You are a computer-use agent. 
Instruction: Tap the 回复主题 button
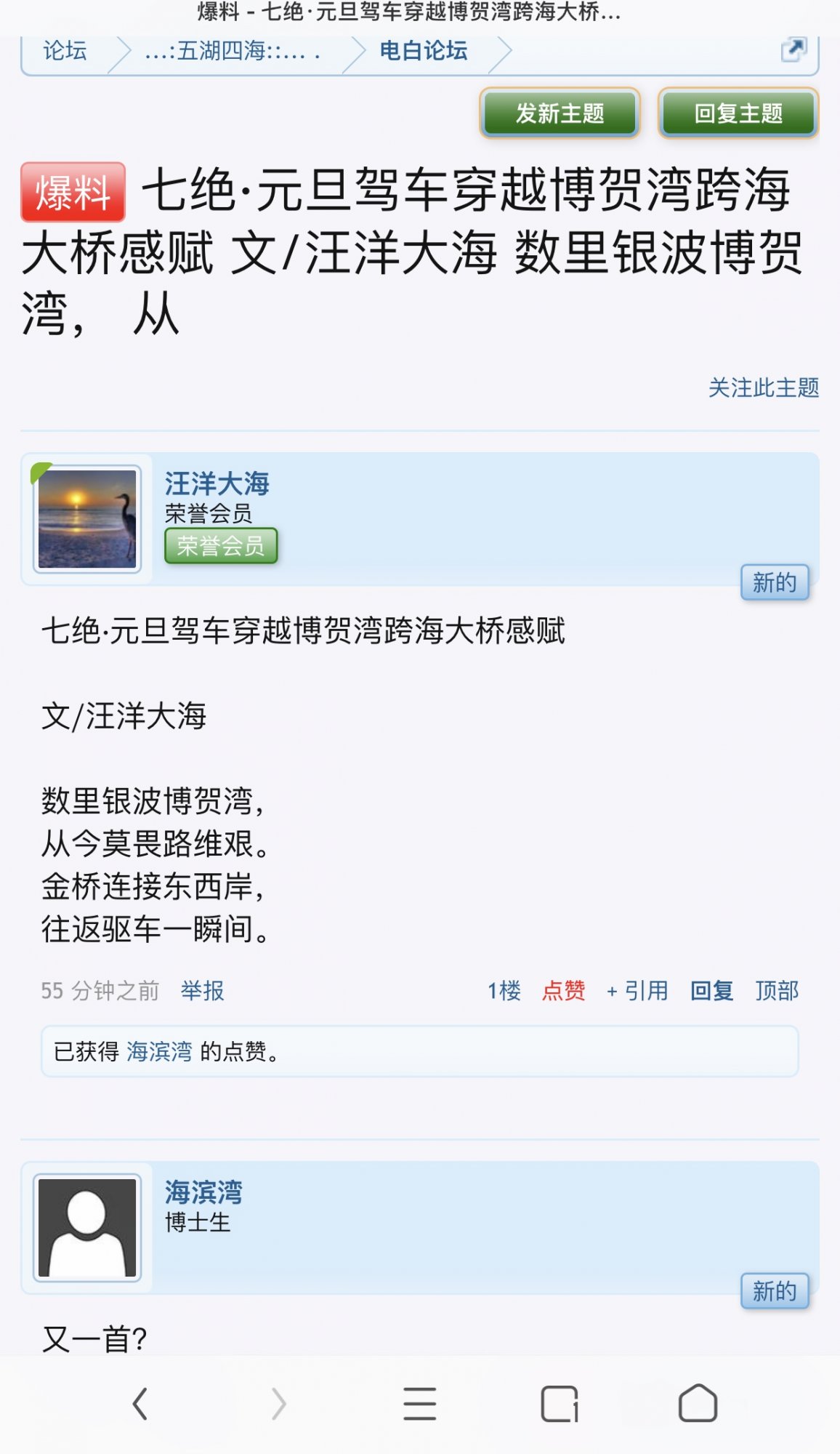click(738, 113)
